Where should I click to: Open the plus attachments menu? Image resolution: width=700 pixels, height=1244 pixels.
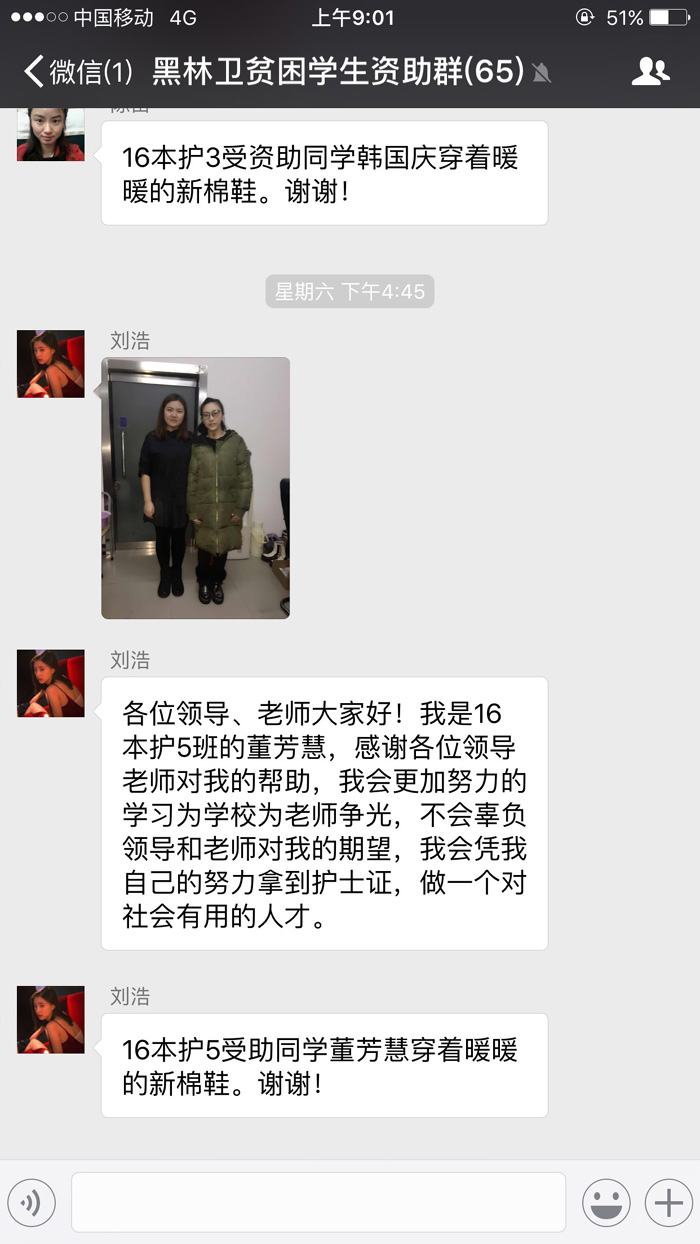(x=668, y=1203)
